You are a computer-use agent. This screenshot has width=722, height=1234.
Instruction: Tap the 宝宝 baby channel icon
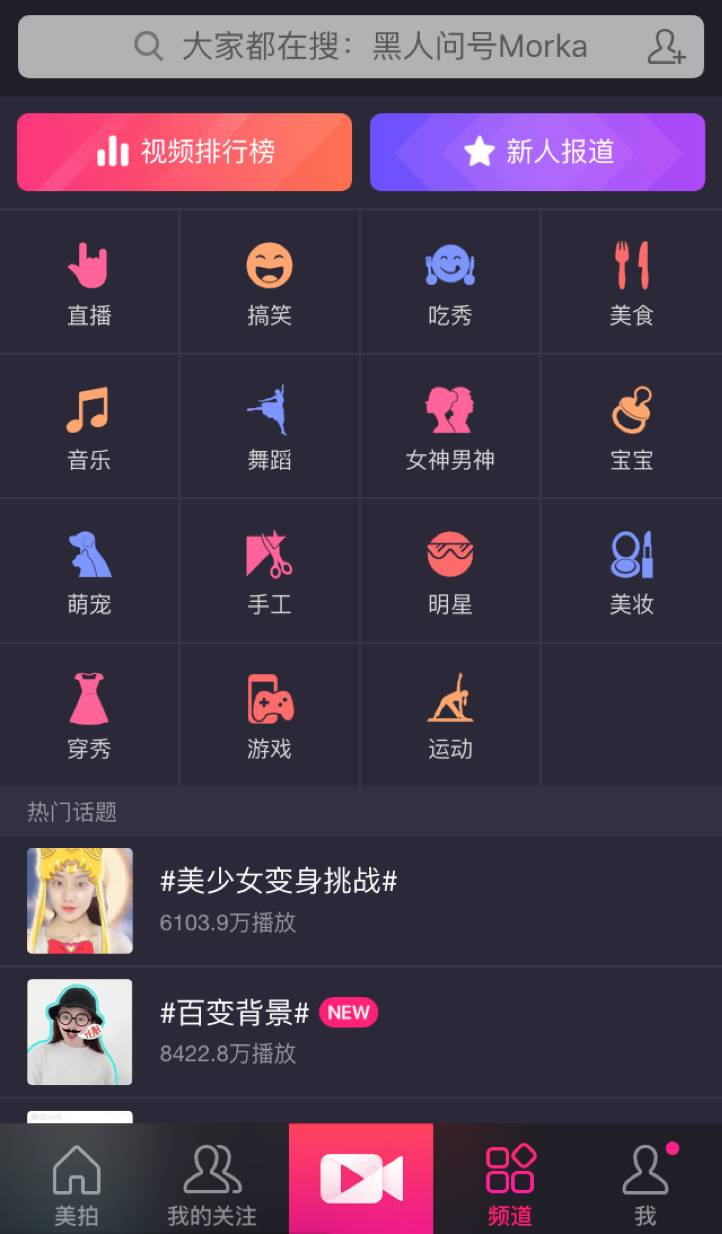(x=631, y=425)
